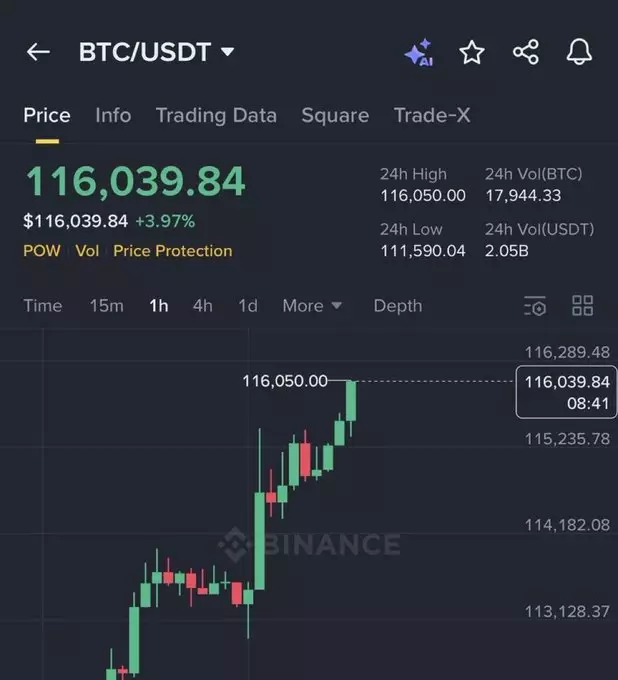This screenshot has height=680, width=618.
Task: Go back with the arrow icon
Action: (38, 52)
